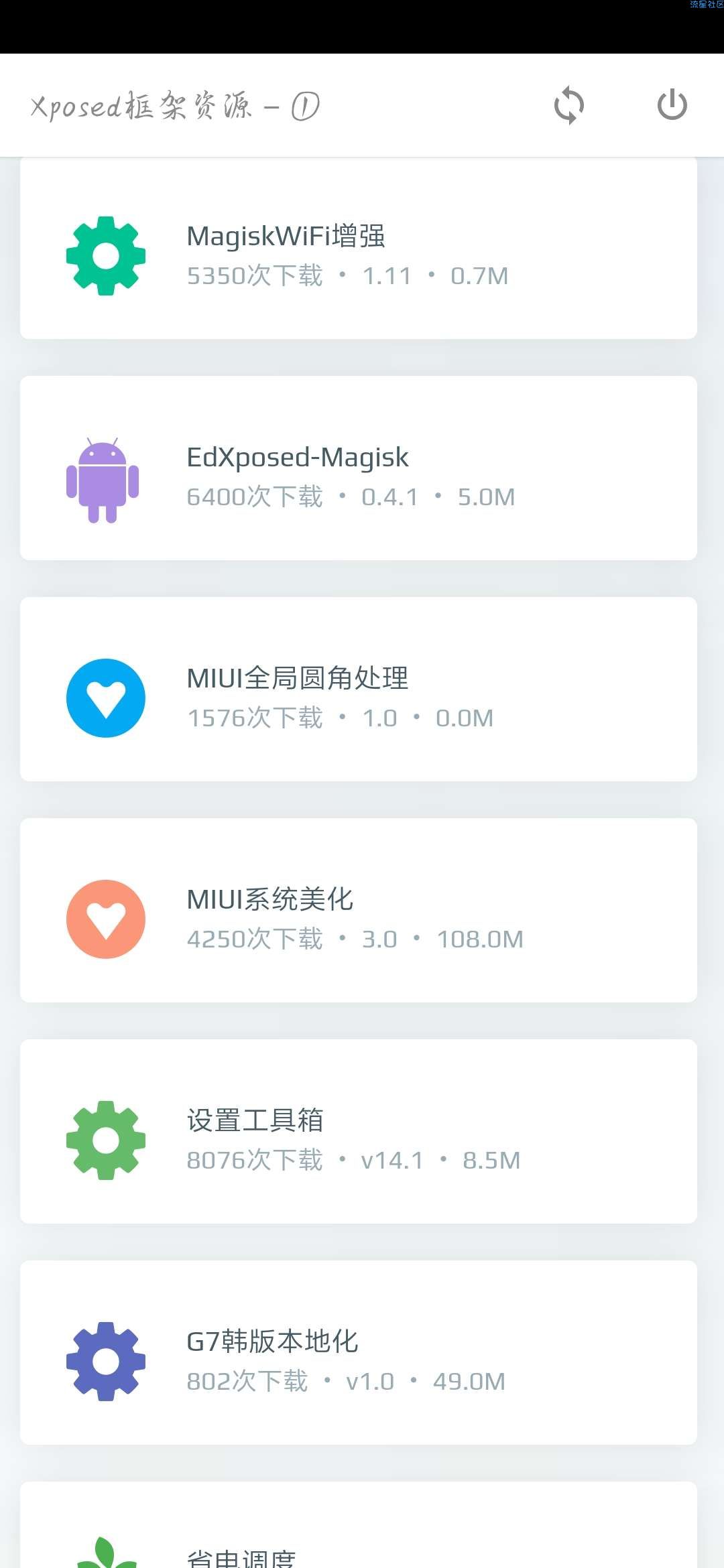Select the MIUI全局圆角处理 item
The width and height of the screenshot is (724, 1568).
[x=359, y=689]
